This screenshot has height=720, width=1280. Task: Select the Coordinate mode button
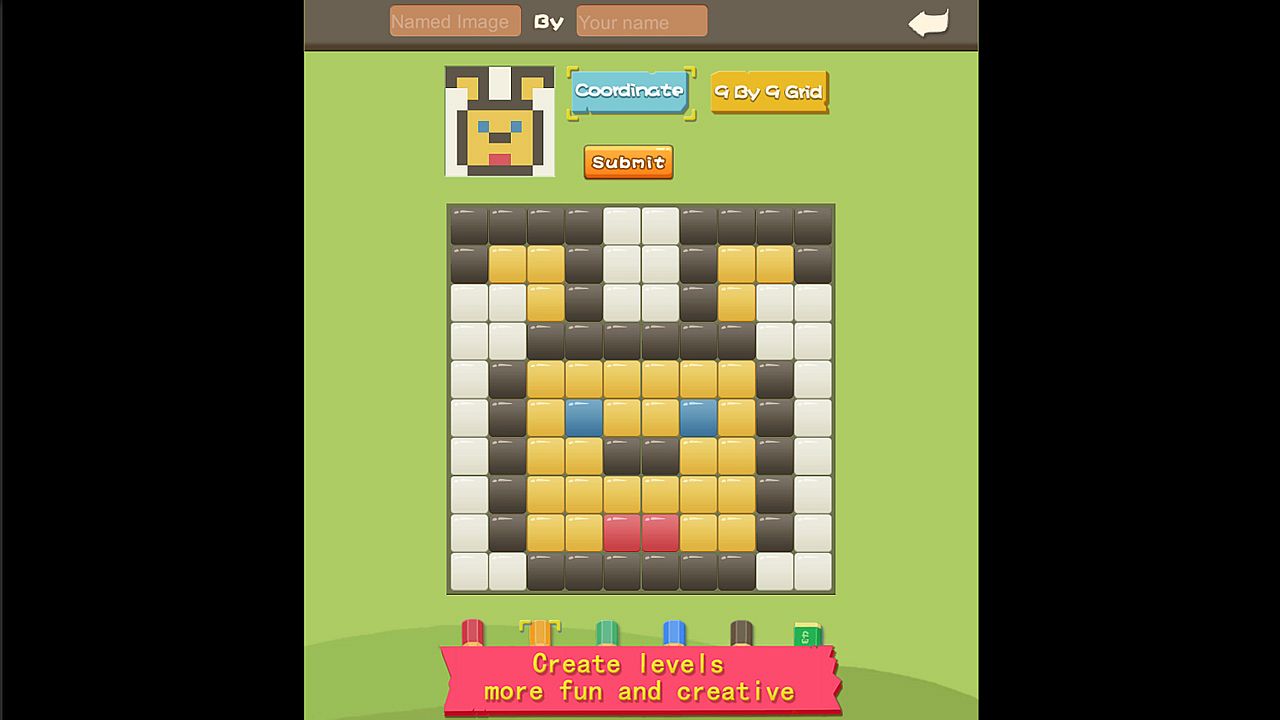630,92
